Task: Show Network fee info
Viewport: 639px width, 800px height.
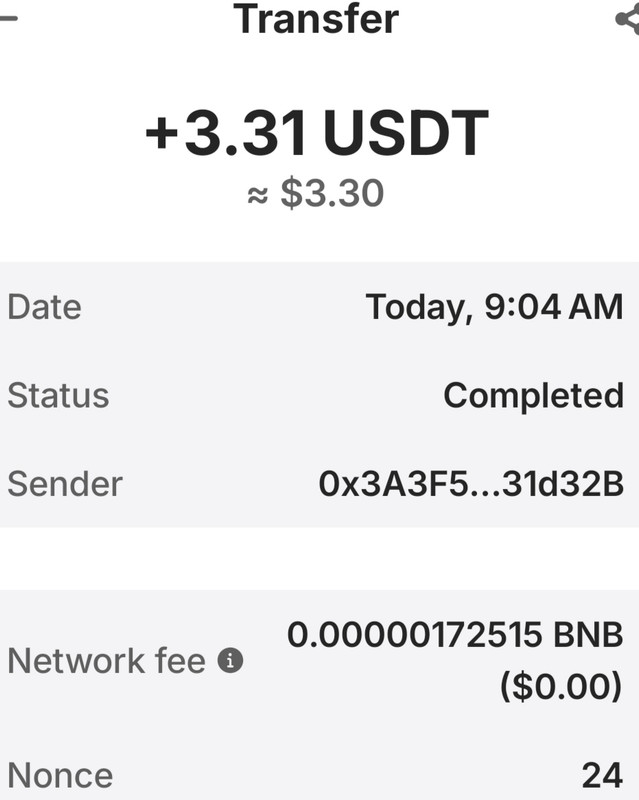Action: click(231, 661)
